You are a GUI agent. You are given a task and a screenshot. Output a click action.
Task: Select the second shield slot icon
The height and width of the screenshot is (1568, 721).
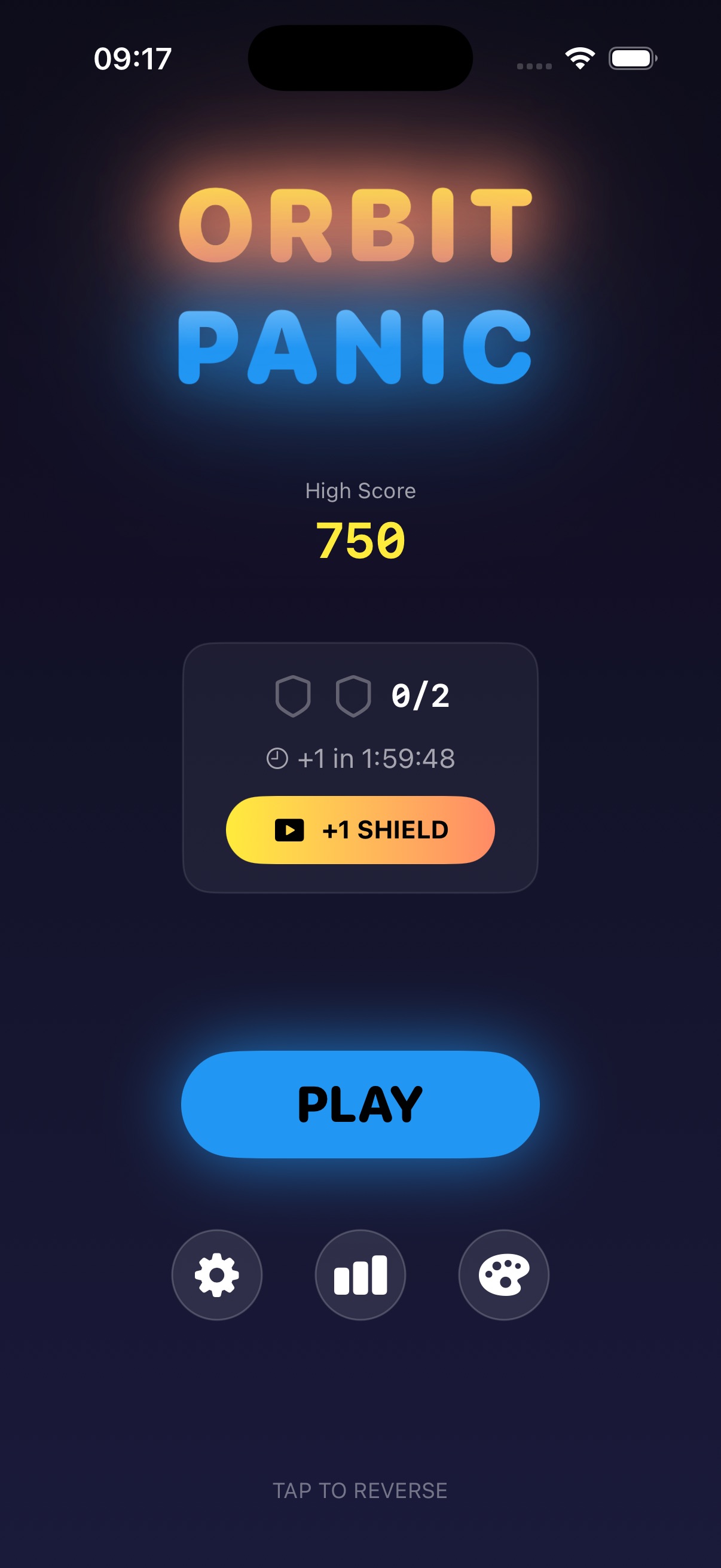click(x=355, y=697)
